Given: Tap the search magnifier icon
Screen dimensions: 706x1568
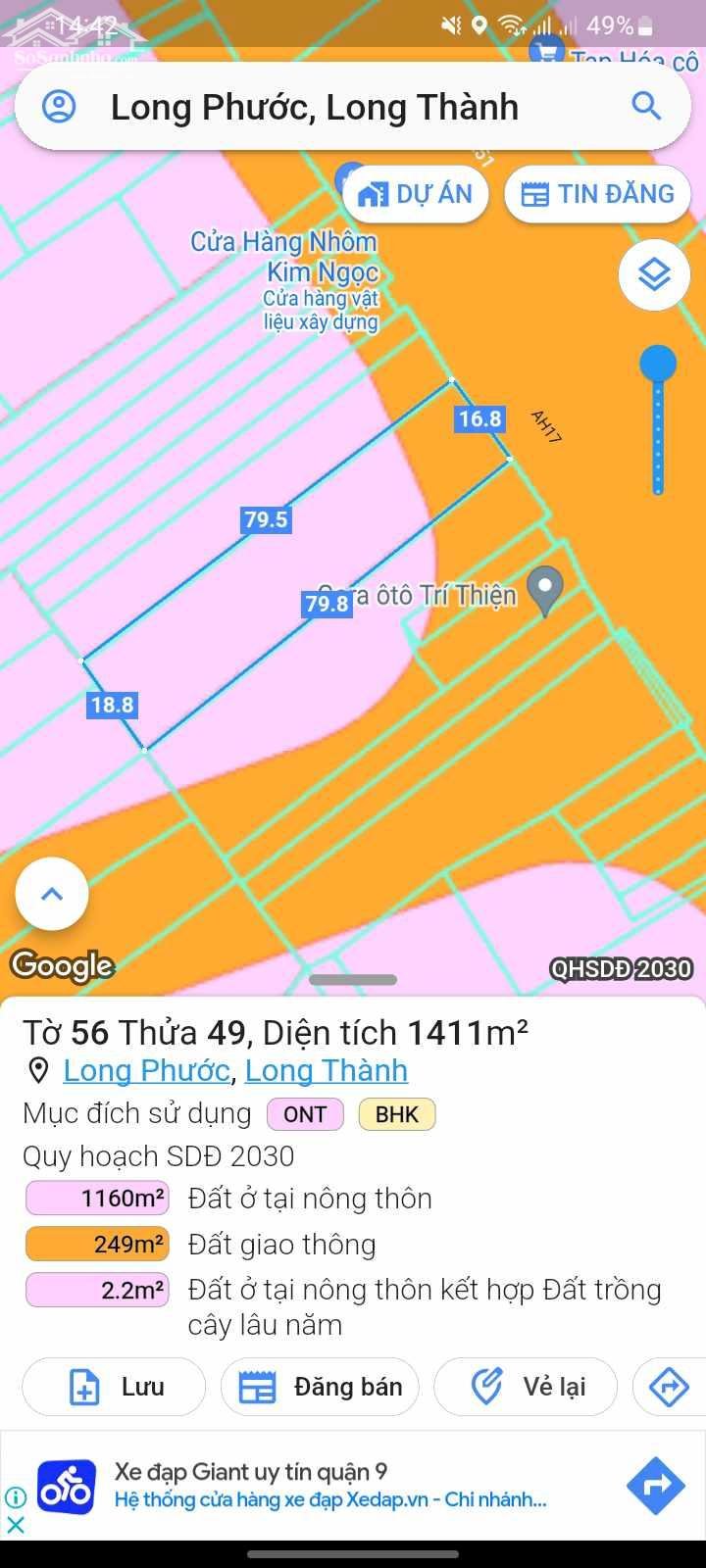Looking at the screenshot, I should 645,106.
